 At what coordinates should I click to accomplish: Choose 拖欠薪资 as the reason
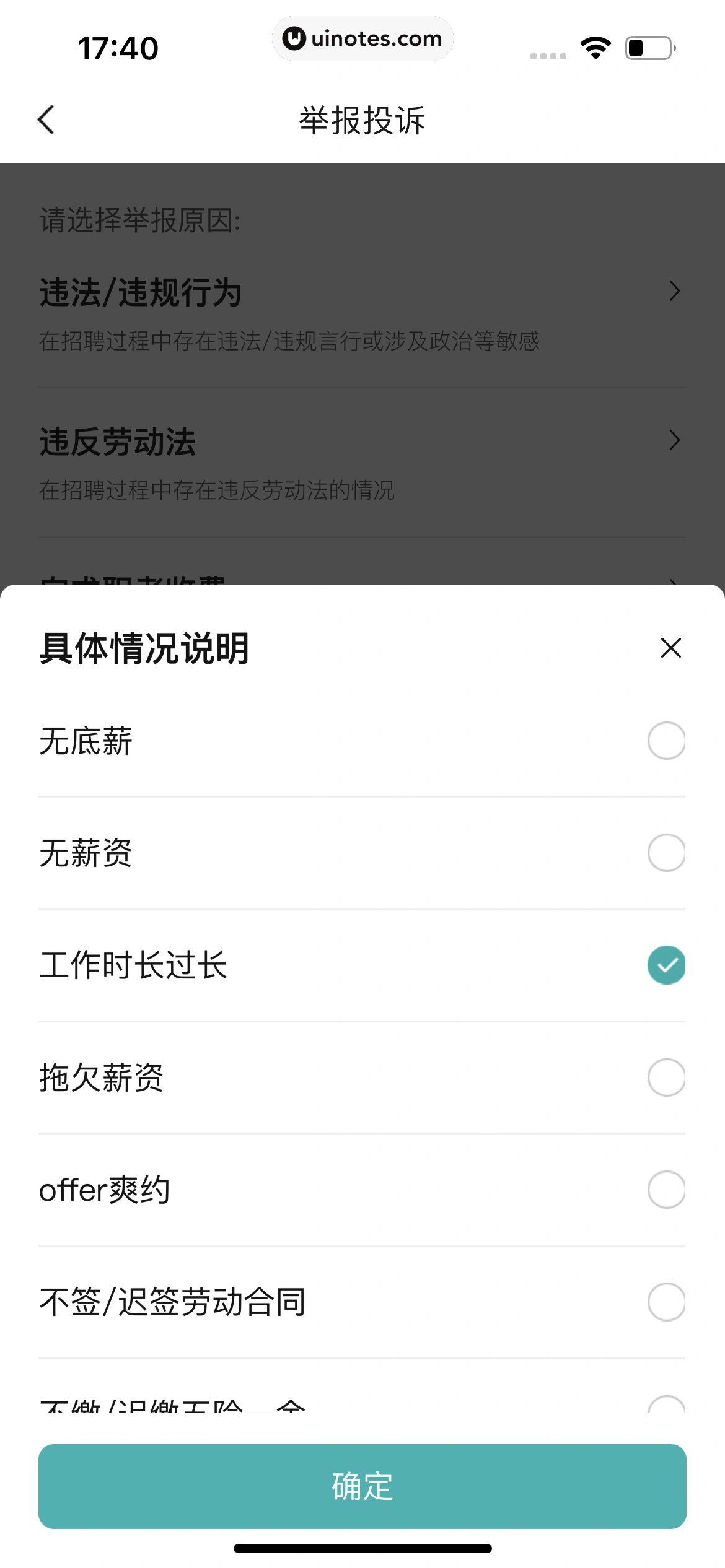666,1079
